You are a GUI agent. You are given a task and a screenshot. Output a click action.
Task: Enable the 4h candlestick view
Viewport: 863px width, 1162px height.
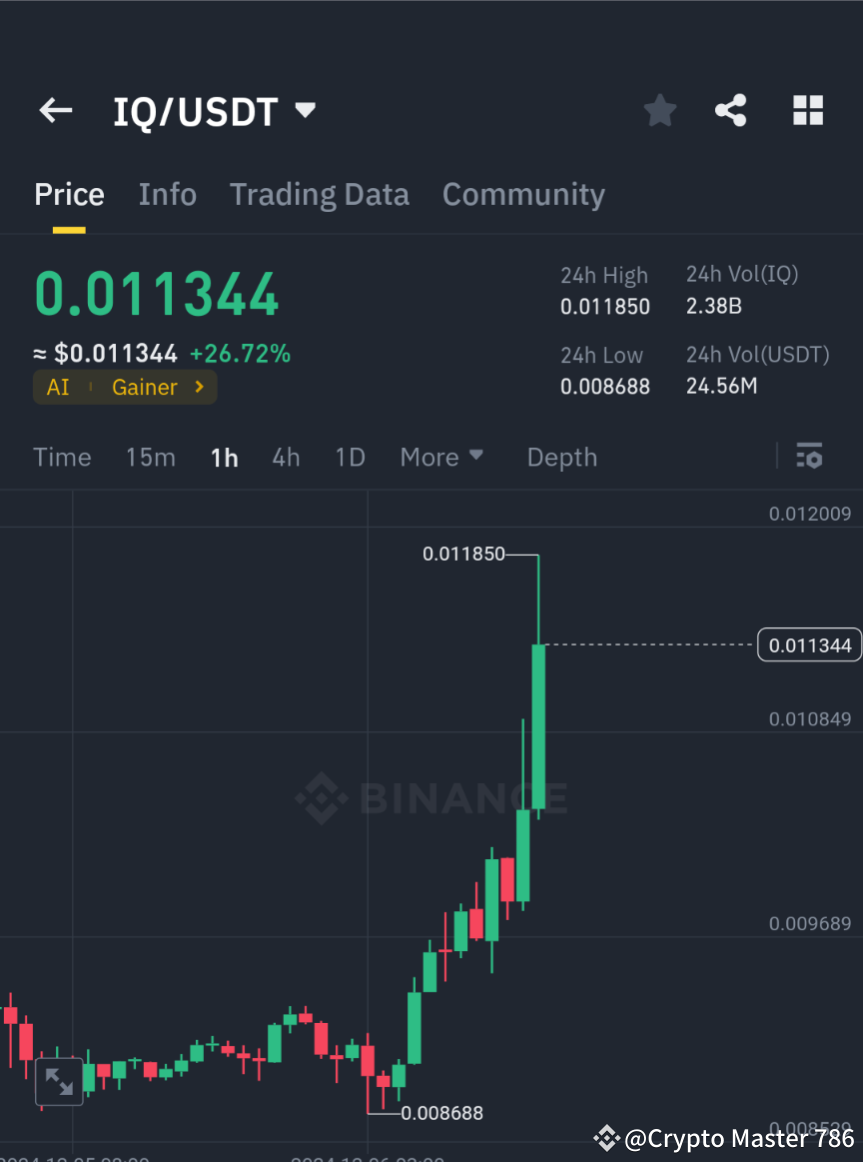(286, 457)
